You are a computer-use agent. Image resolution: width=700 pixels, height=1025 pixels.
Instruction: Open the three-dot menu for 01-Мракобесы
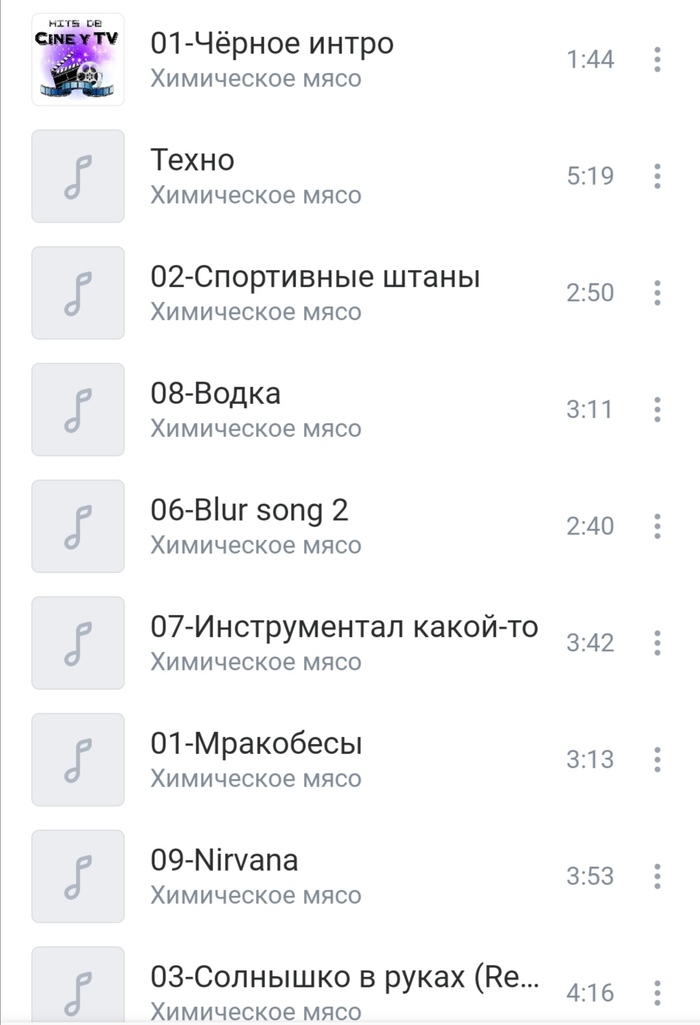(x=657, y=760)
